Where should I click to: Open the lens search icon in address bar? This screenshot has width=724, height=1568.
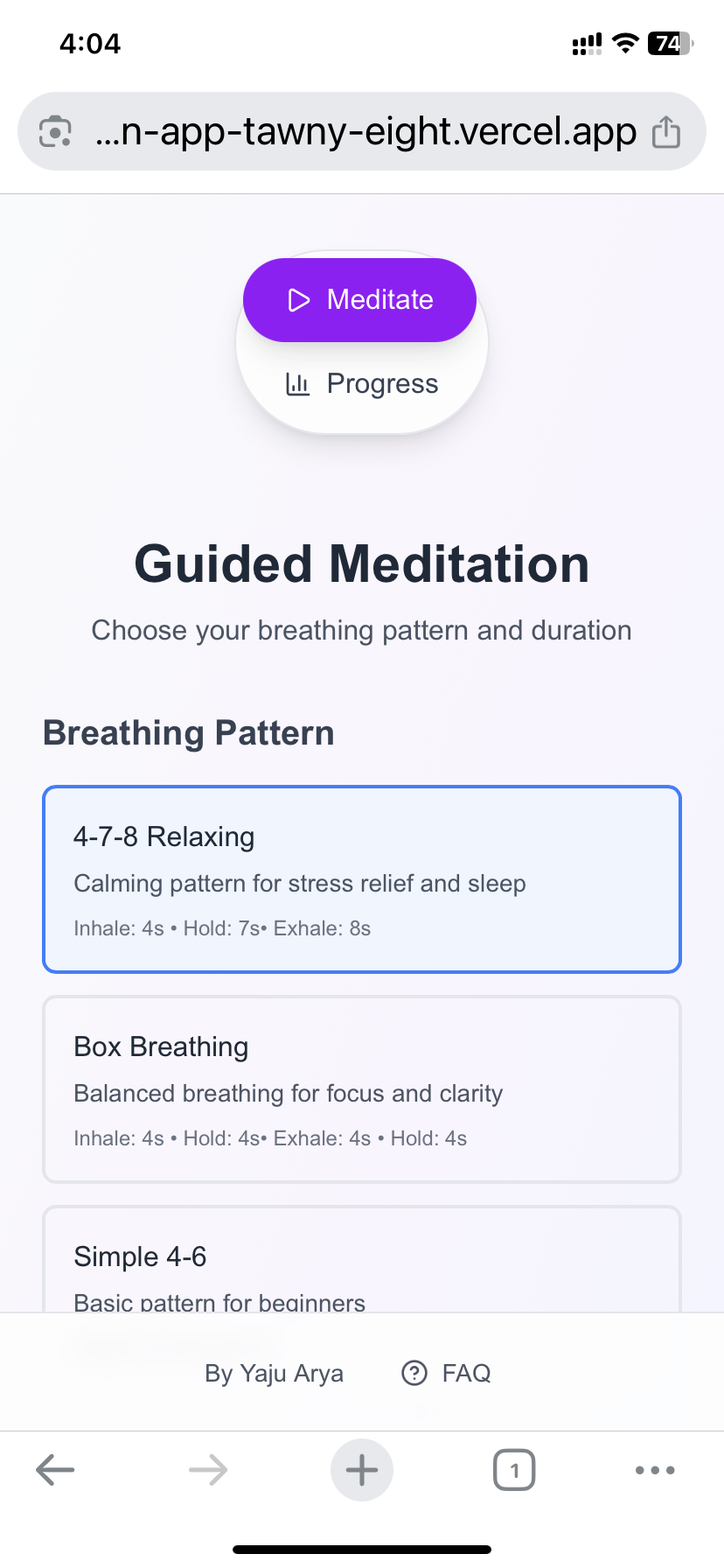pos(55,132)
